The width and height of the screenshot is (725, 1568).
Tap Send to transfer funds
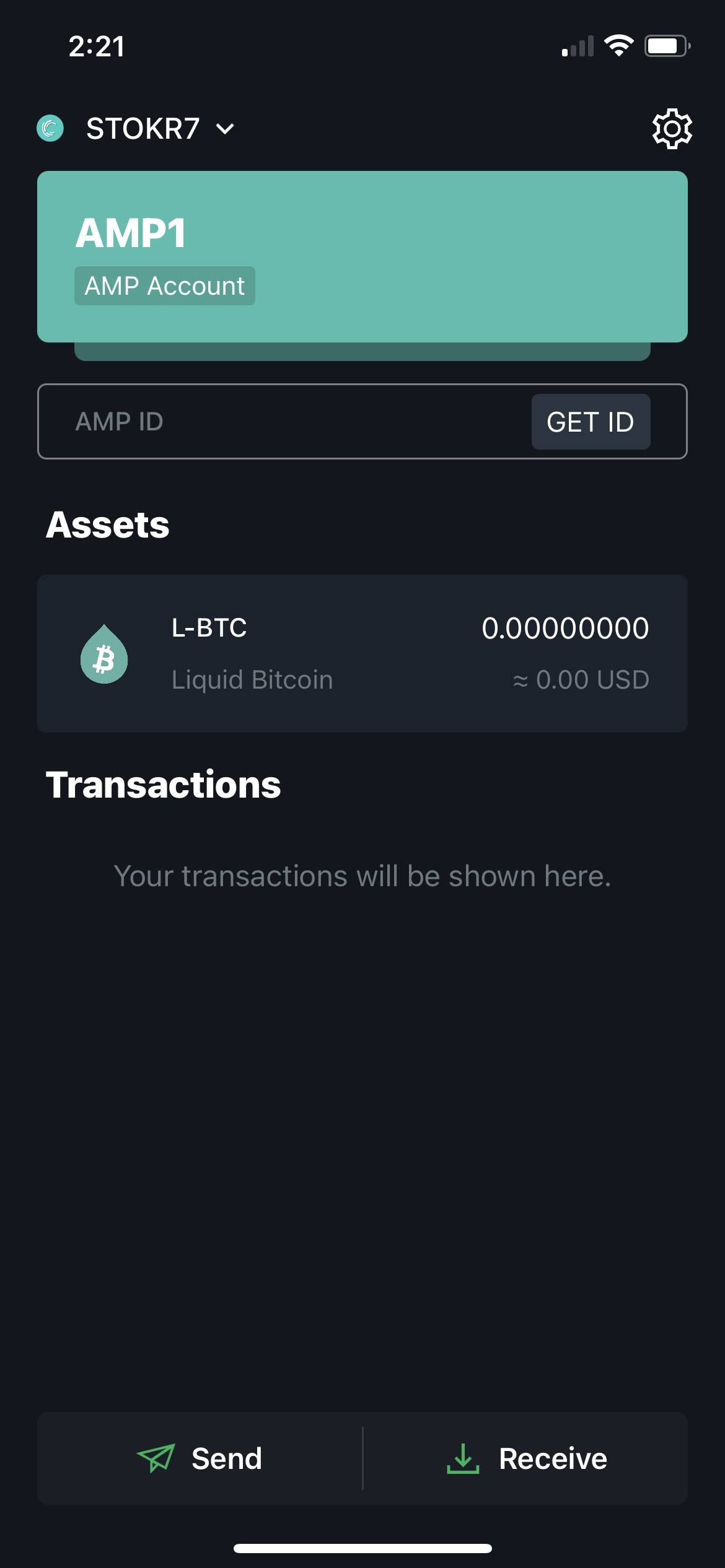(200, 1458)
